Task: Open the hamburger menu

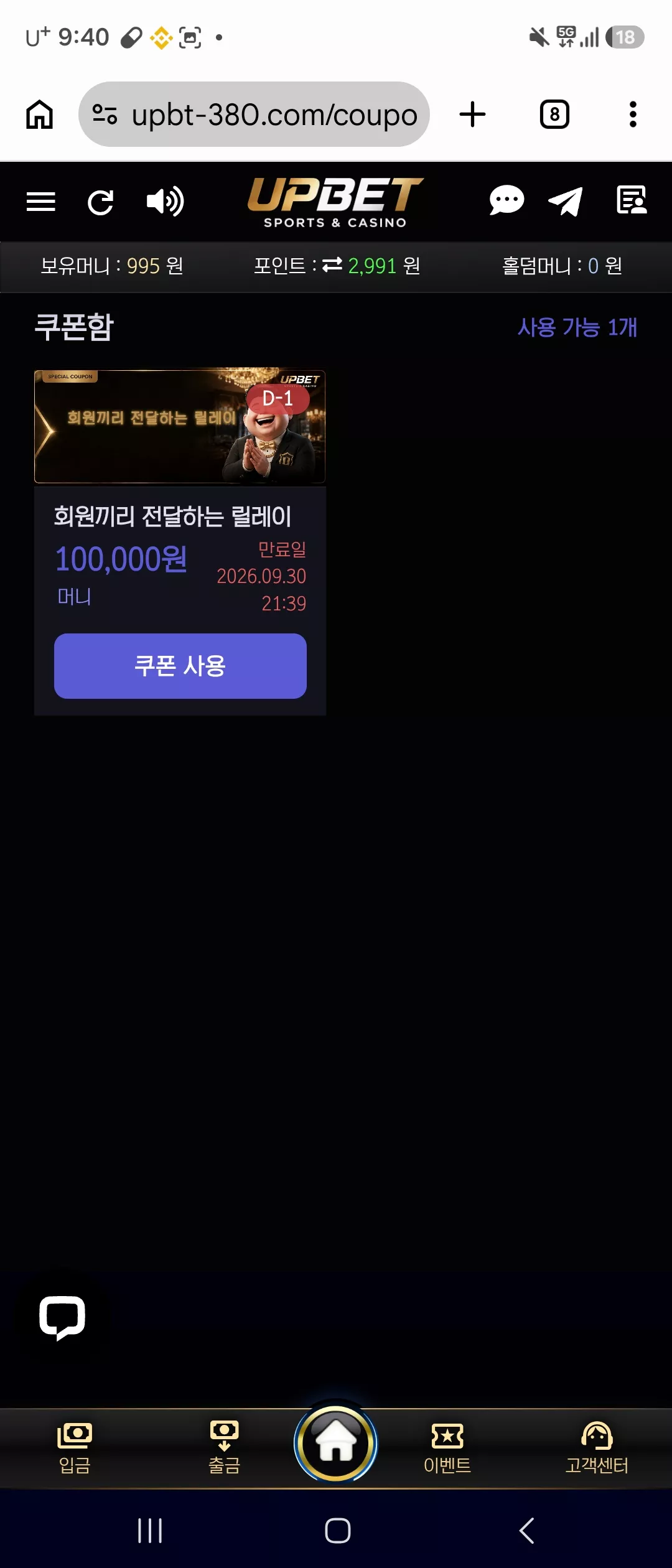Action: pyautogui.click(x=41, y=202)
